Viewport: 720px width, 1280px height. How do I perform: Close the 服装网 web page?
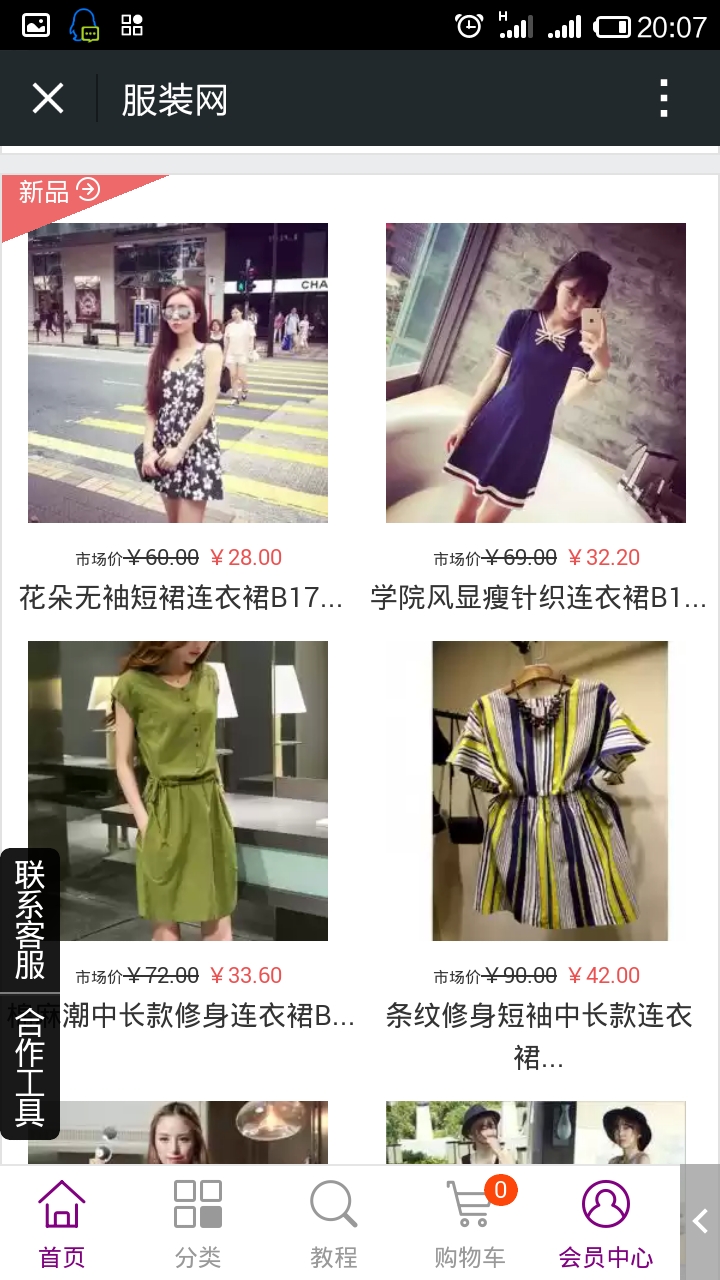point(48,99)
